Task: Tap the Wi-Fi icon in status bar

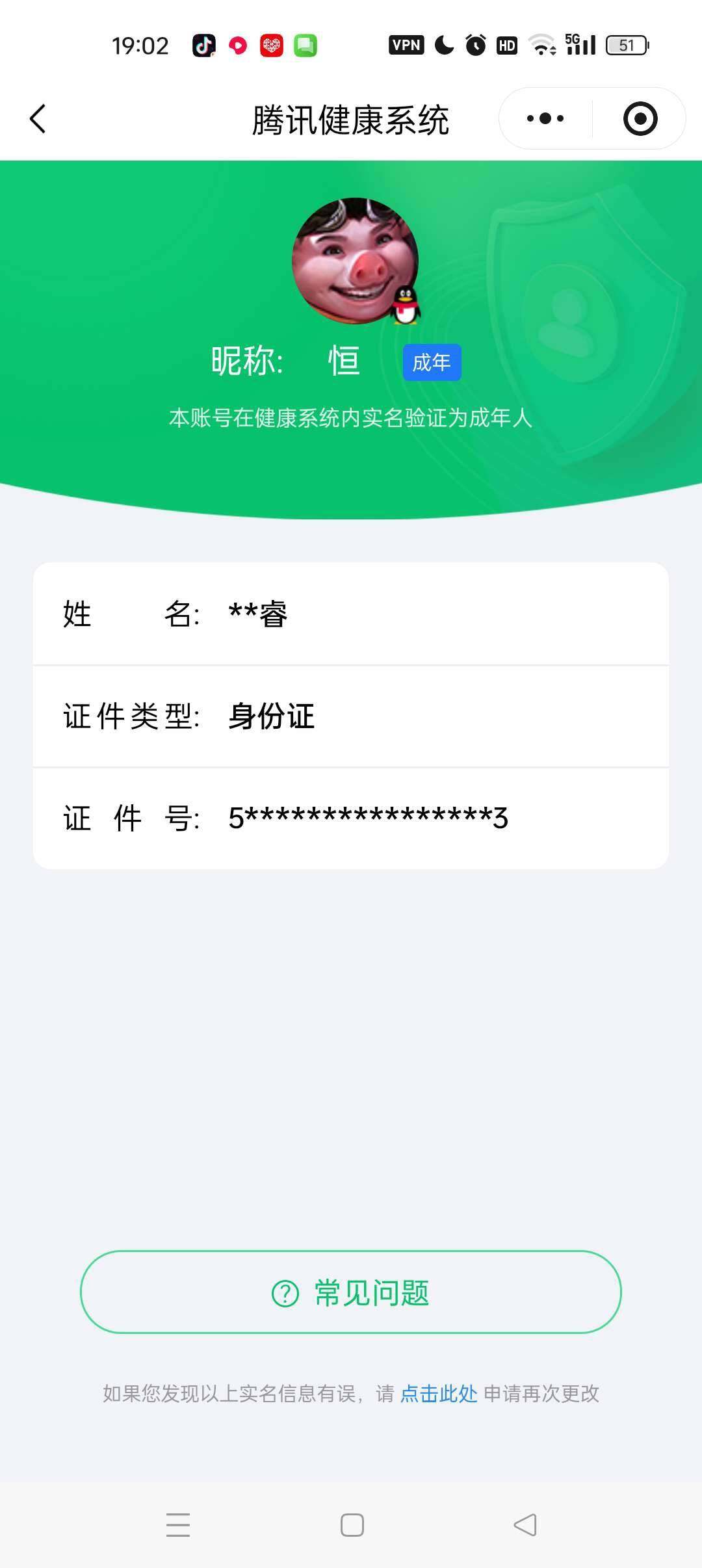Action: [x=541, y=44]
